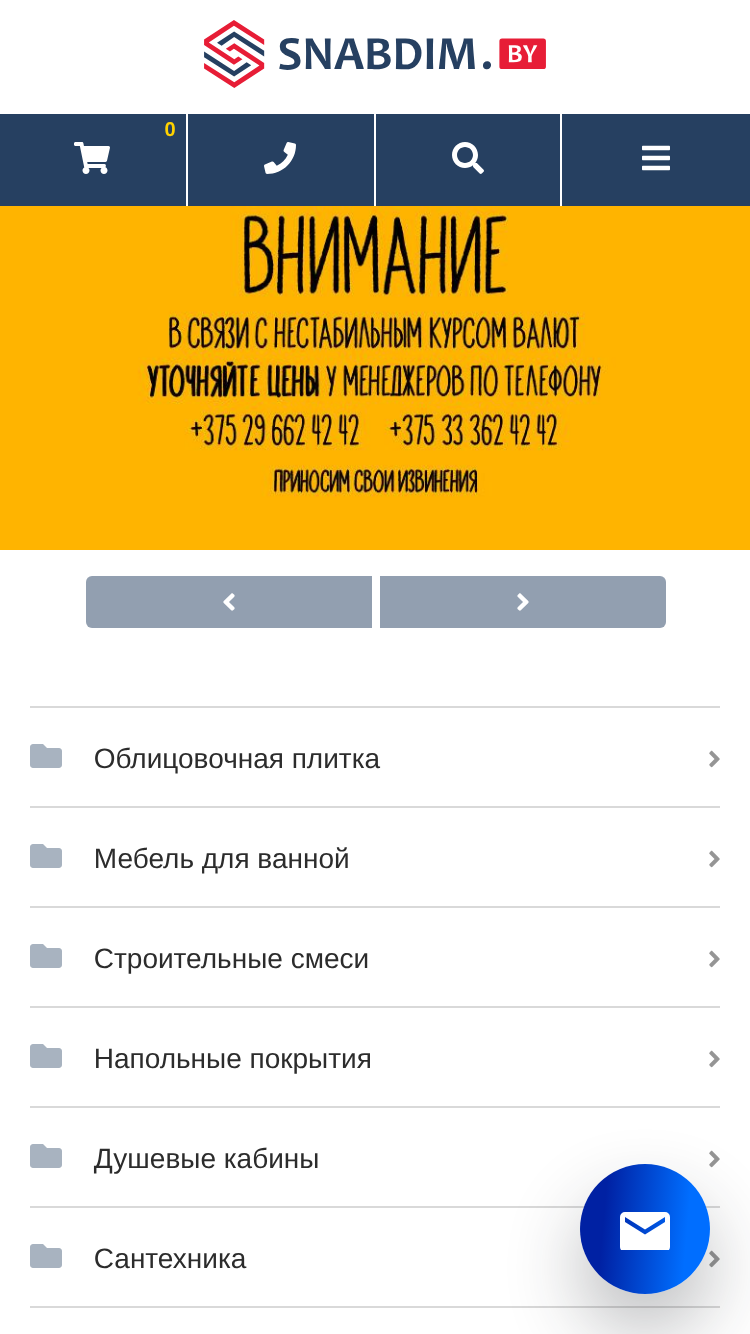Select the Строительные смеси category
The image size is (750, 1334).
click(x=375, y=958)
